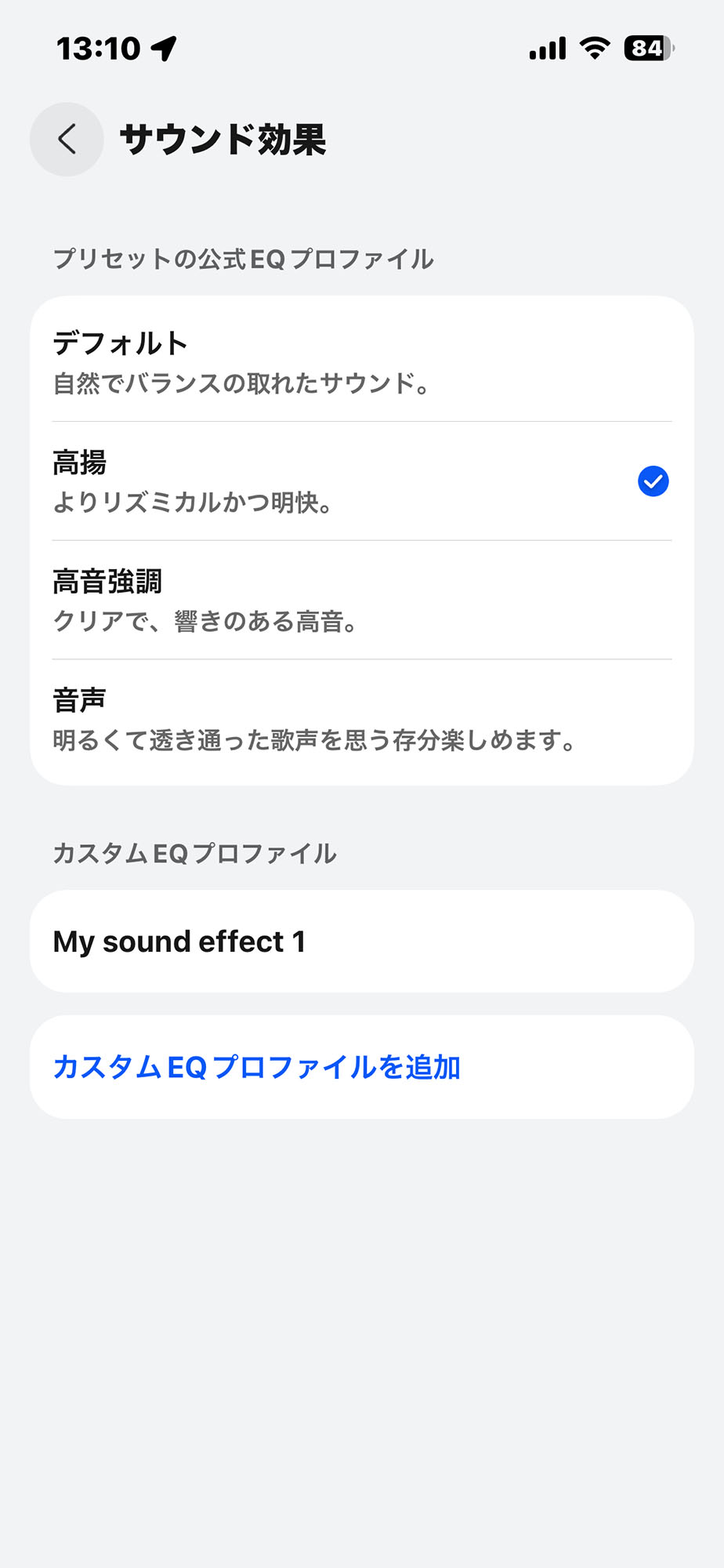The height and width of the screenshot is (1568, 724).
Task: Open My sound effect 1 profile
Action: [360, 942]
